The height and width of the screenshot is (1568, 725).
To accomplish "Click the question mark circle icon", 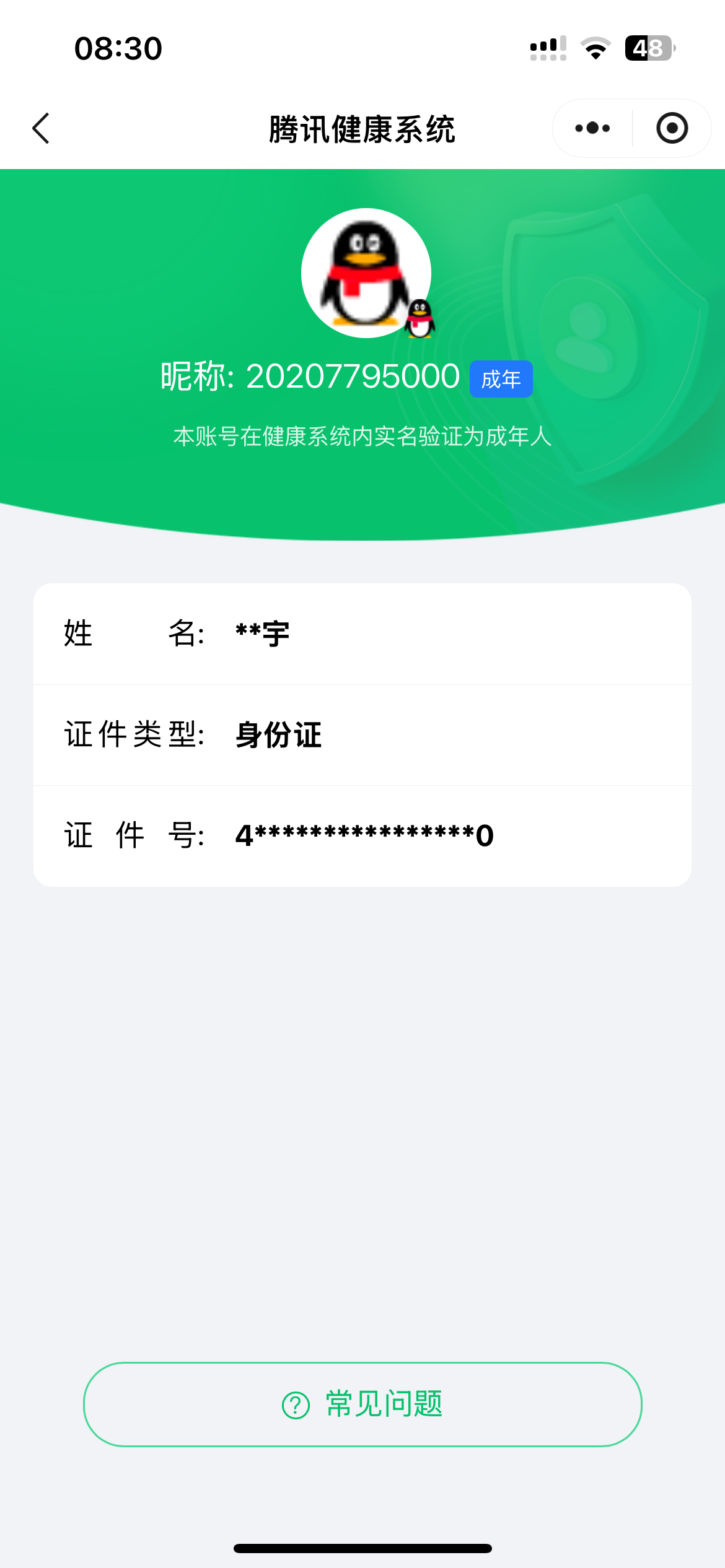I will [x=296, y=1406].
